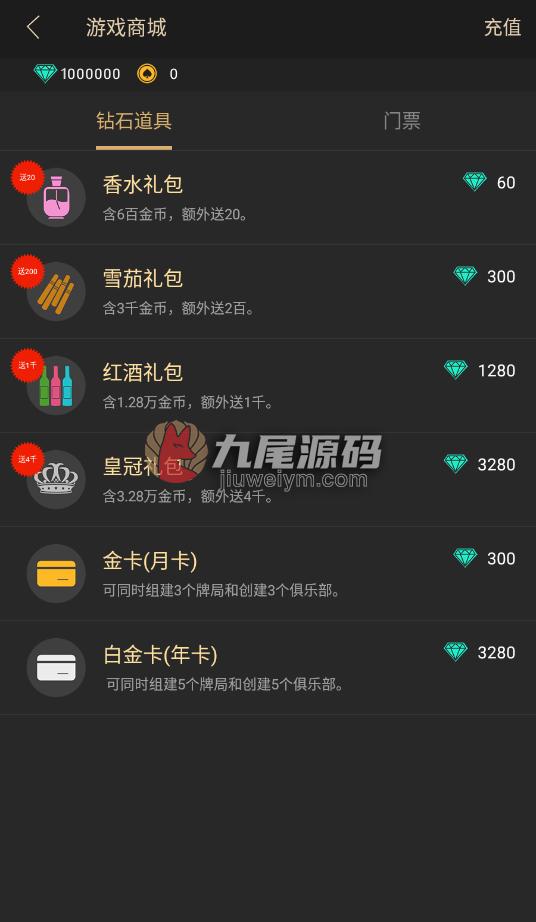
Task: Switch to the 门票 tab
Action: 402,121
